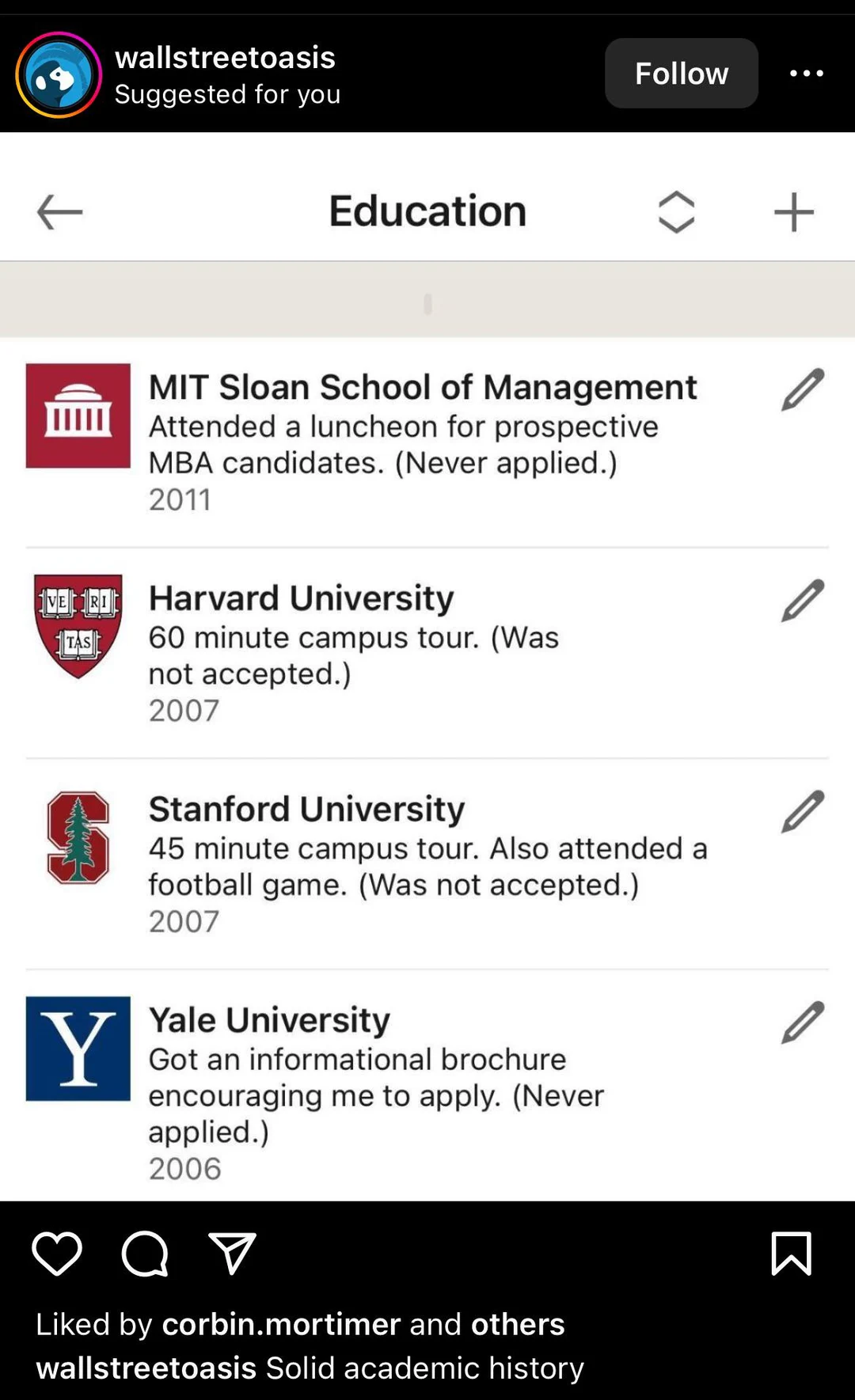Save this post with the bookmark icon
This screenshot has height=1400, width=855.
(791, 1254)
